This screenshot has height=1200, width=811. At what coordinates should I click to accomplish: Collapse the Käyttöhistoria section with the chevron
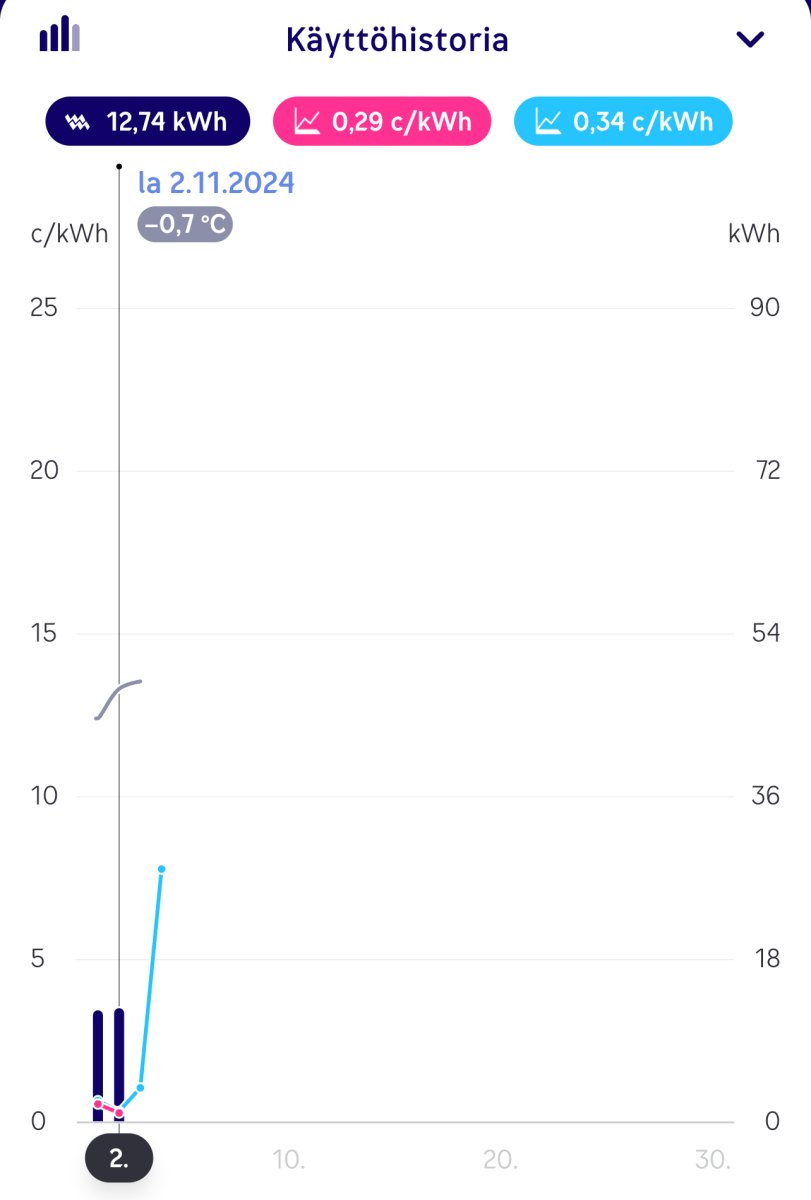coord(749,40)
